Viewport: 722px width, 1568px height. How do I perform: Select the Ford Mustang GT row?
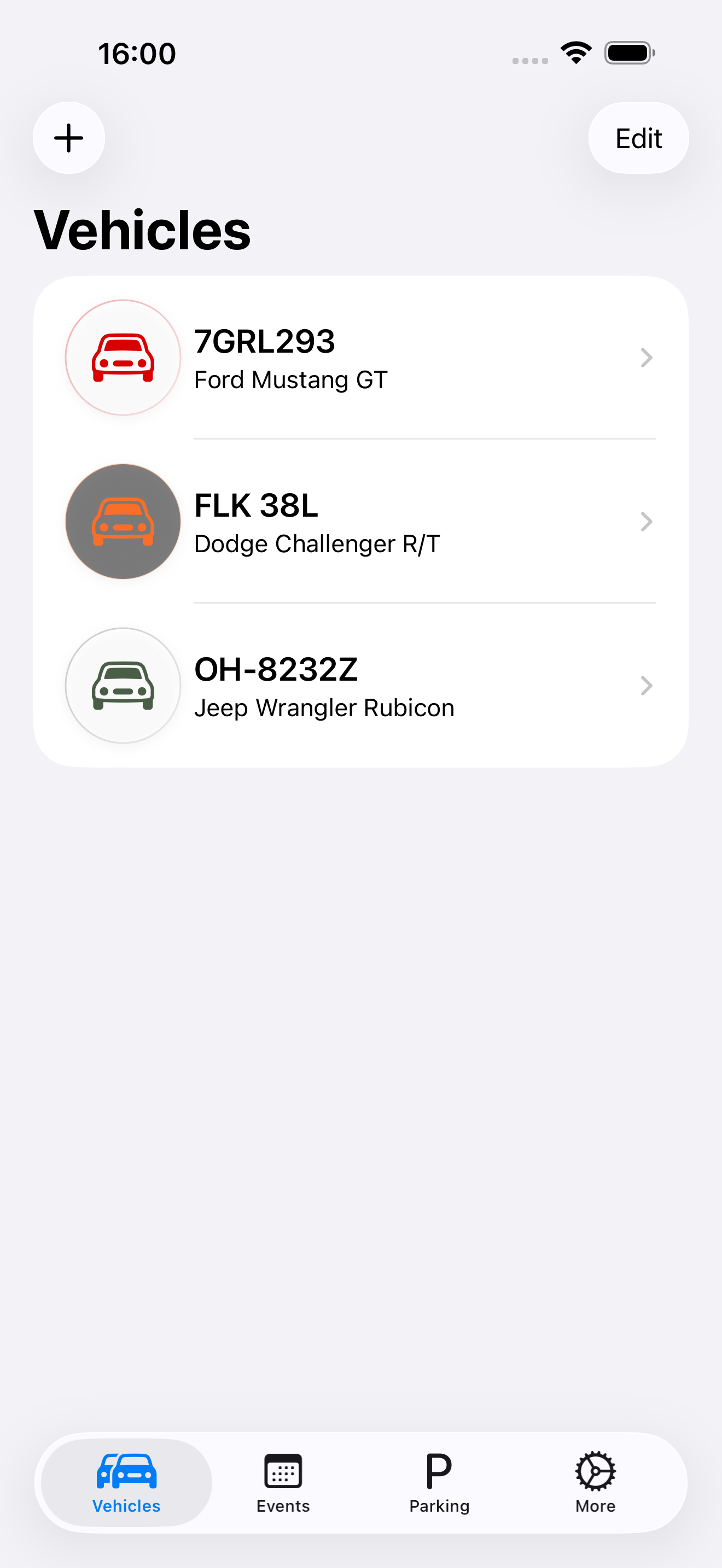(x=365, y=358)
